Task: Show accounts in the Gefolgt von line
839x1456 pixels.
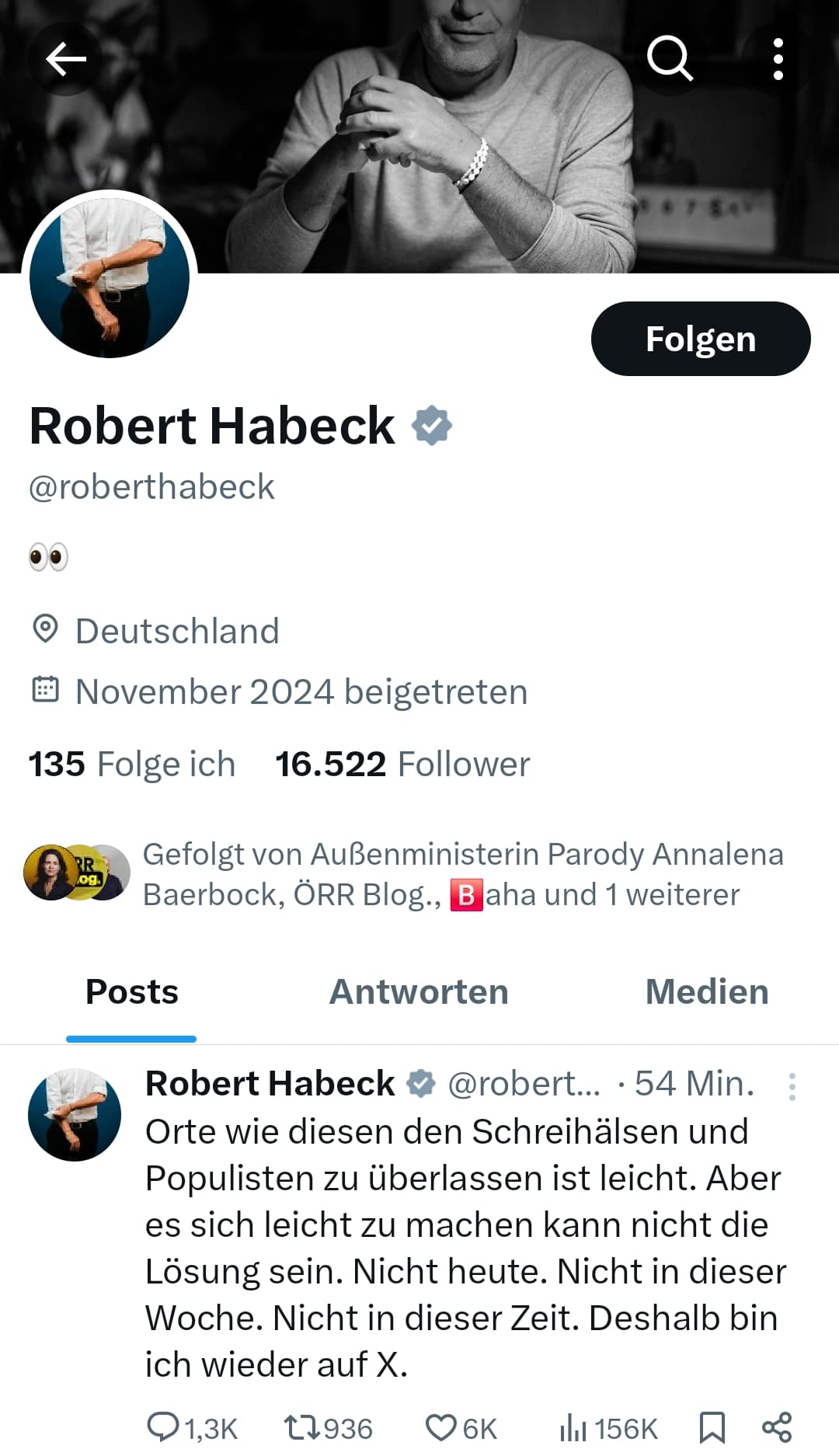Action: pos(462,874)
